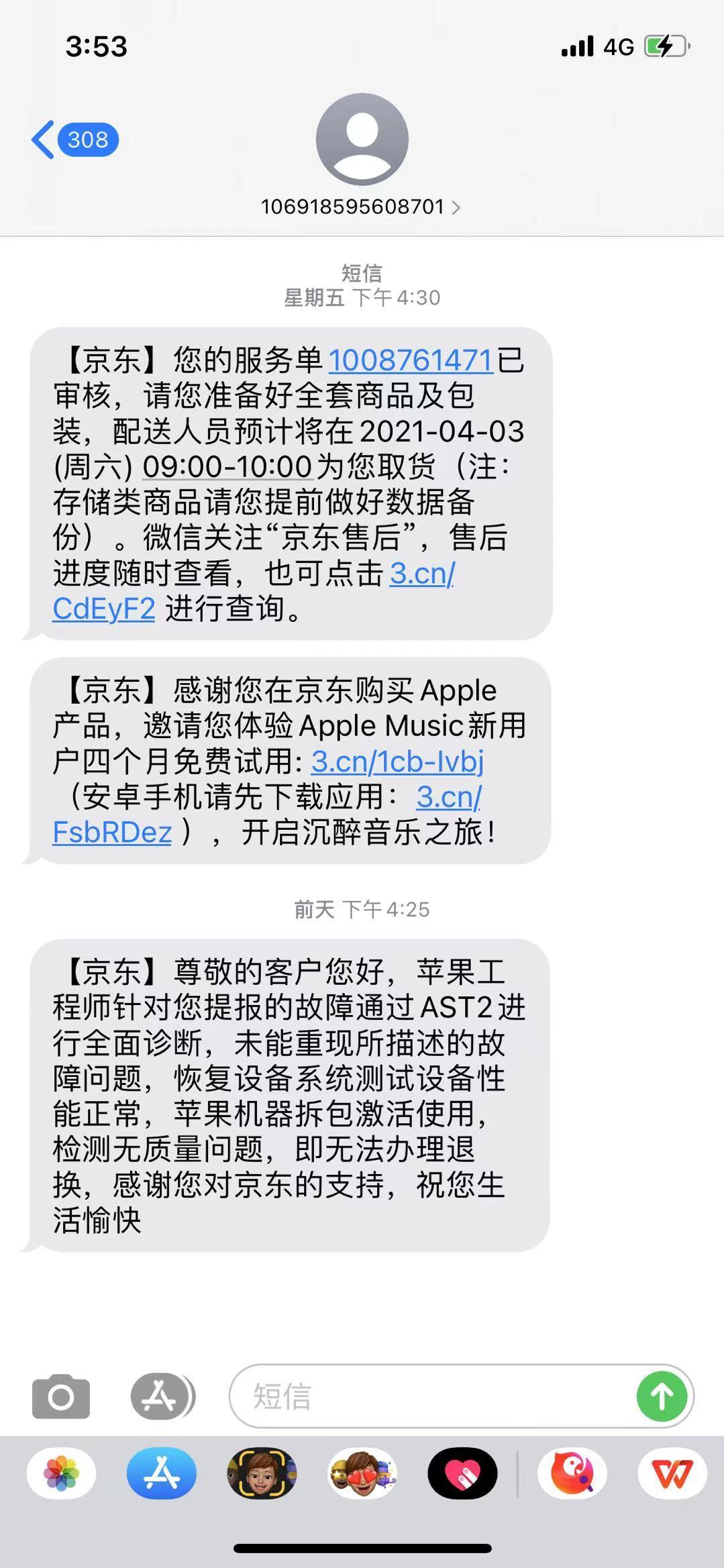
Task: Open service order link 1008761471
Action: tap(410, 362)
